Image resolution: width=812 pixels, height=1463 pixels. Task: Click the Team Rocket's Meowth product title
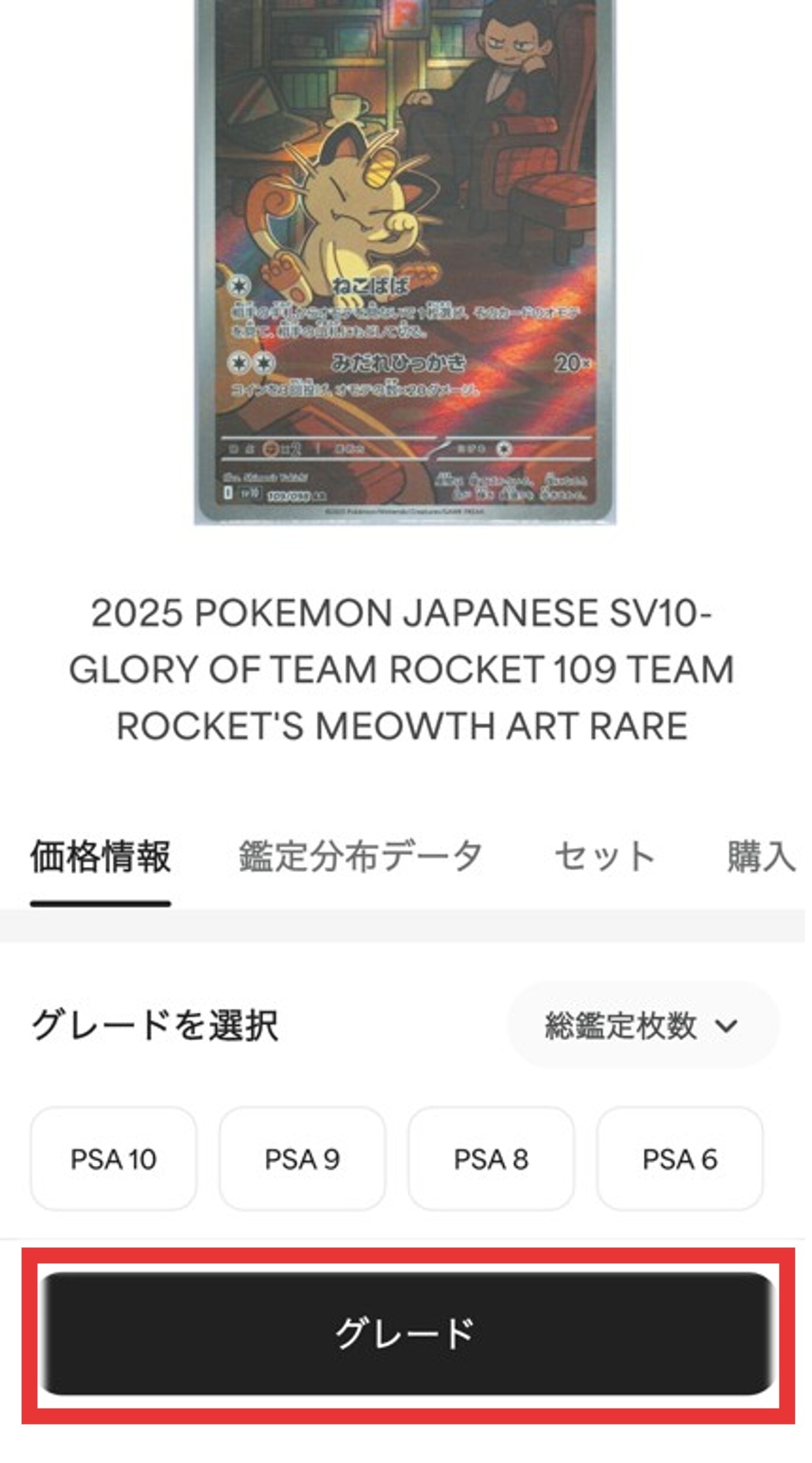pyautogui.click(x=406, y=674)
